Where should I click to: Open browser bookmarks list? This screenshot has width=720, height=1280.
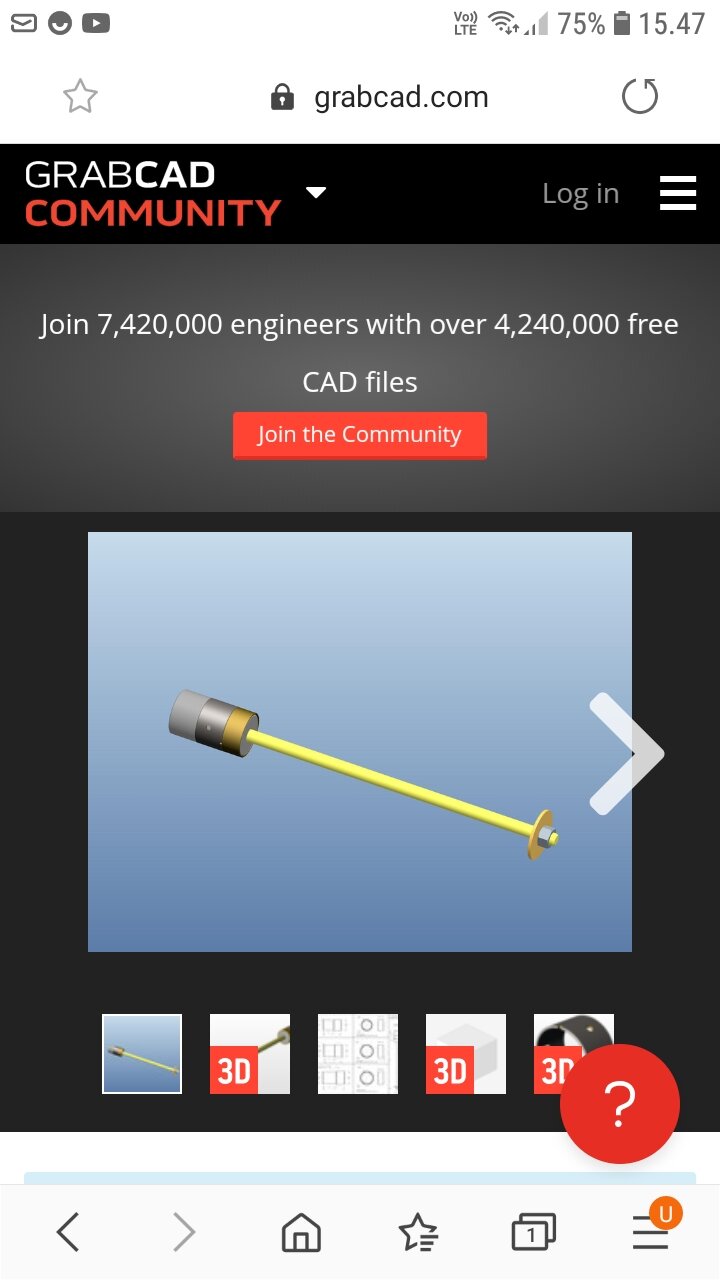pyautogui.click(x=418, y=1233)
